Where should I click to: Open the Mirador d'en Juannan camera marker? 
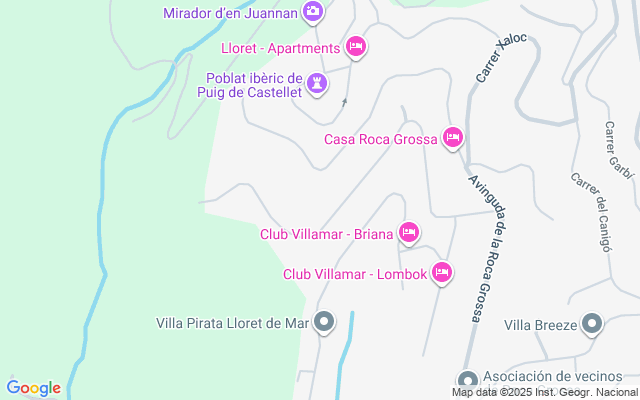point(313,11)
